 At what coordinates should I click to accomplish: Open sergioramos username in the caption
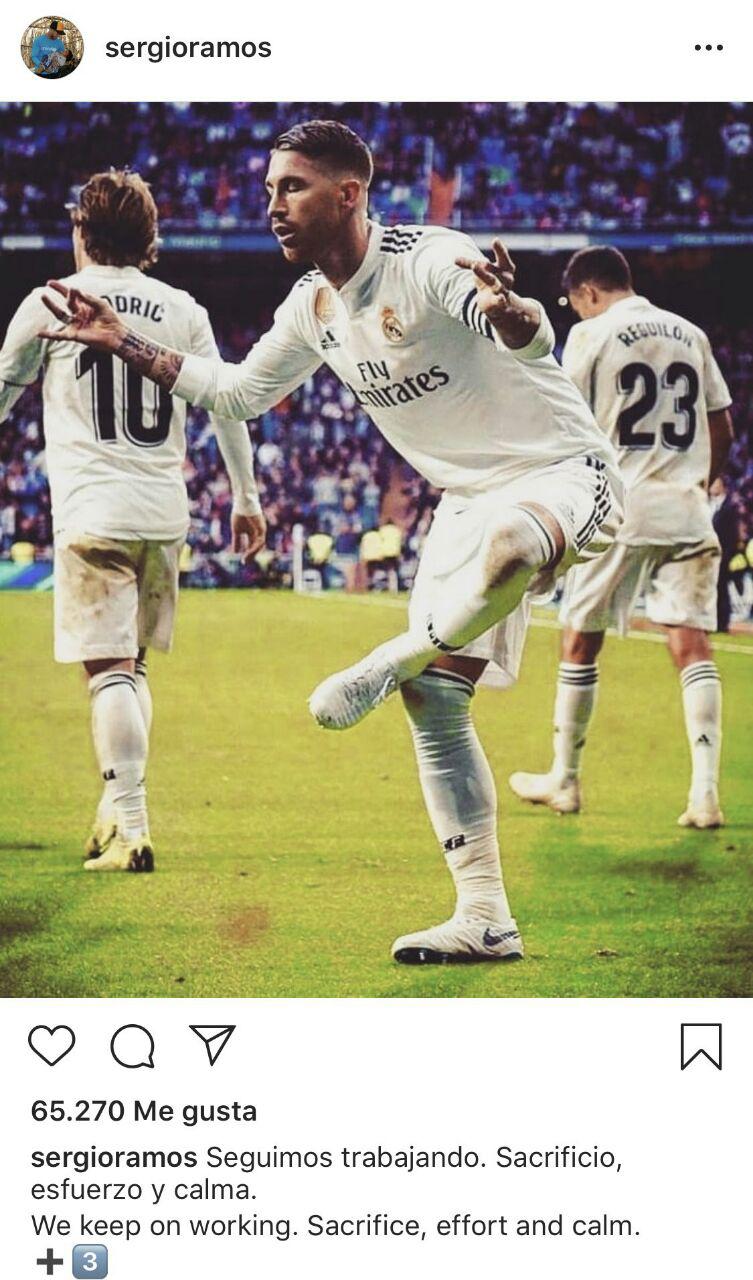pos(114,1158)
